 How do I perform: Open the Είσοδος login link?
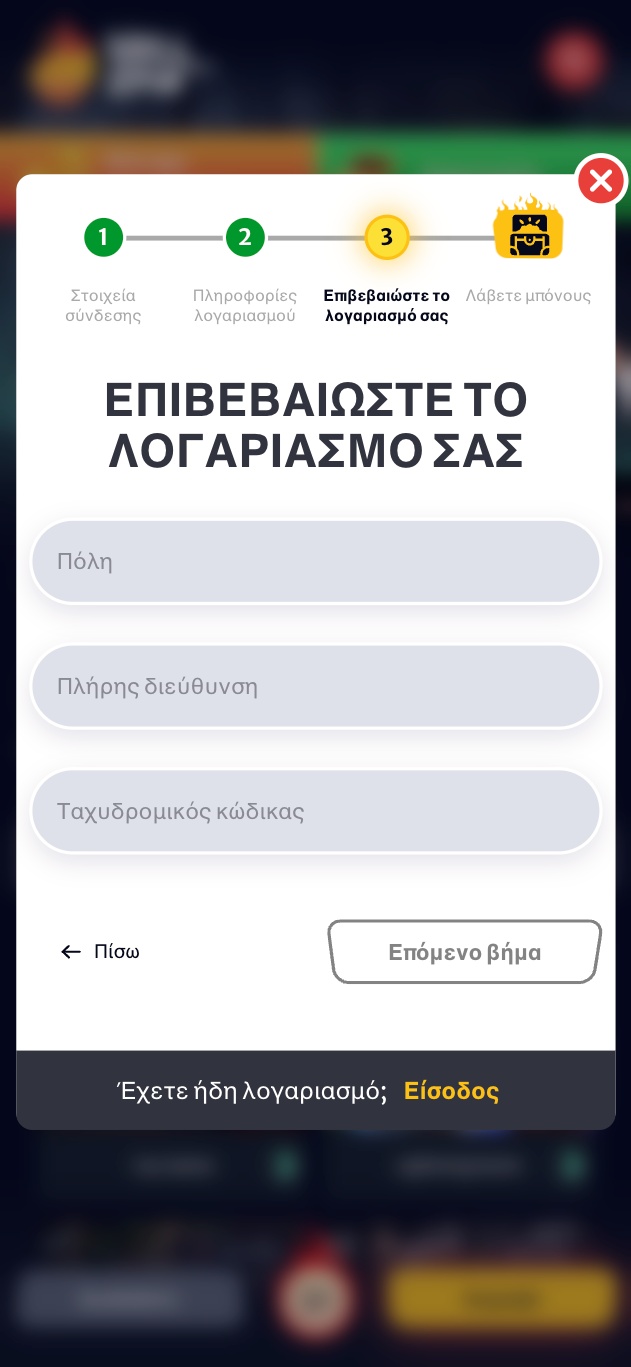[451, 1091]
